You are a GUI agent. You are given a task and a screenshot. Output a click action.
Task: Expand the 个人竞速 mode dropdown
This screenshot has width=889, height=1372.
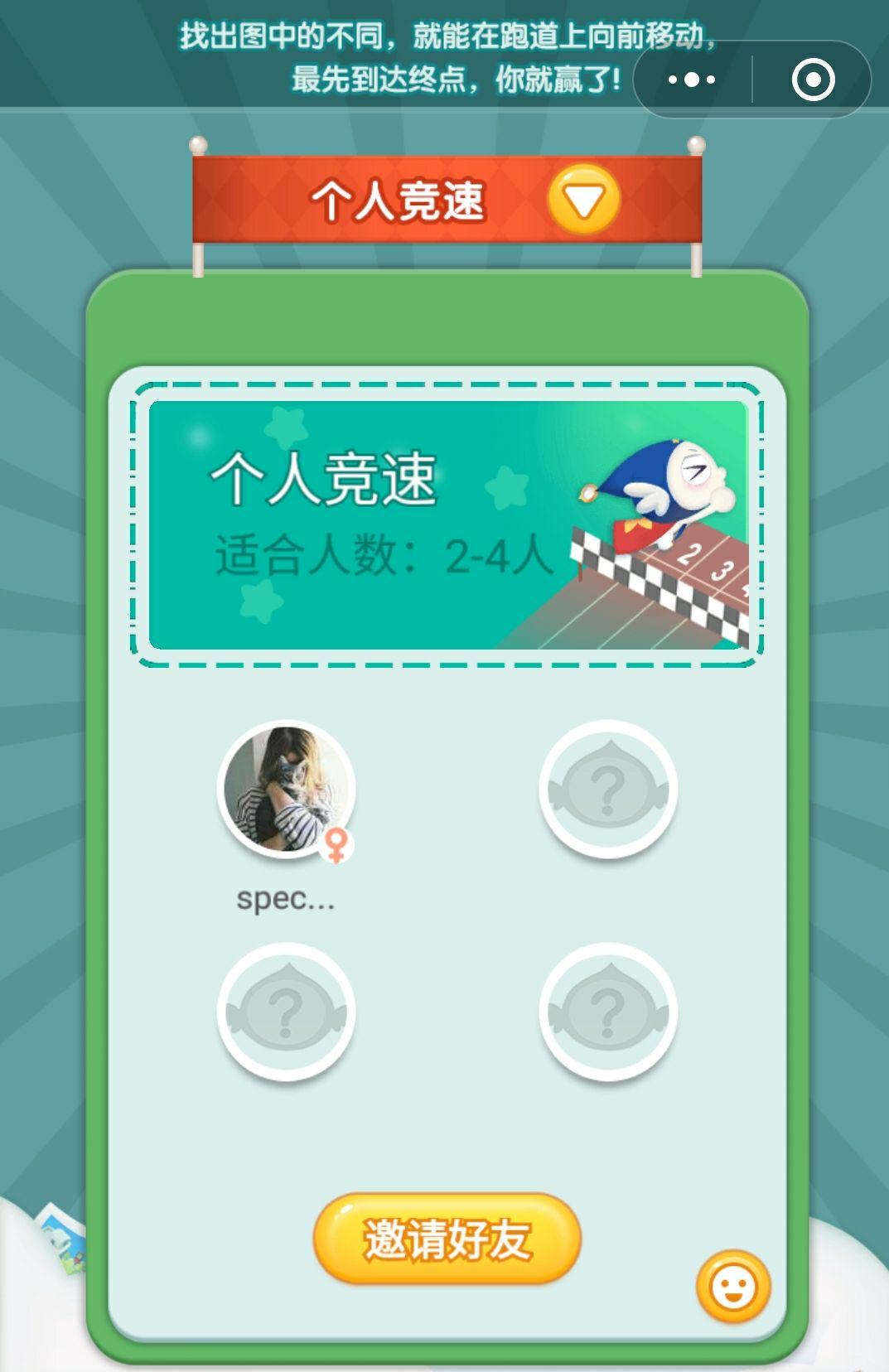[583, 200]
